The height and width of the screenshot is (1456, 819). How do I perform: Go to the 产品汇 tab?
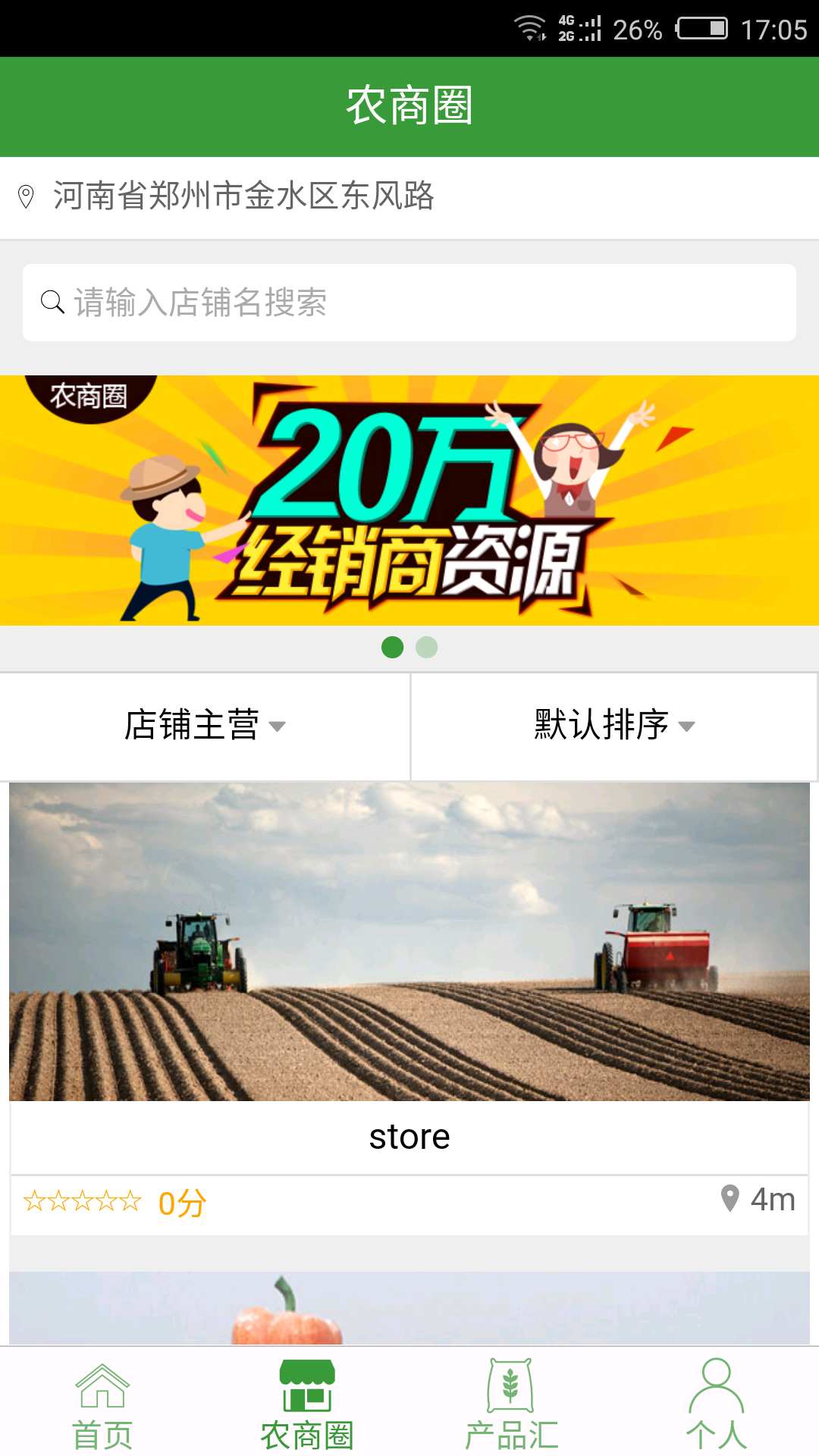pos(512,1404)
